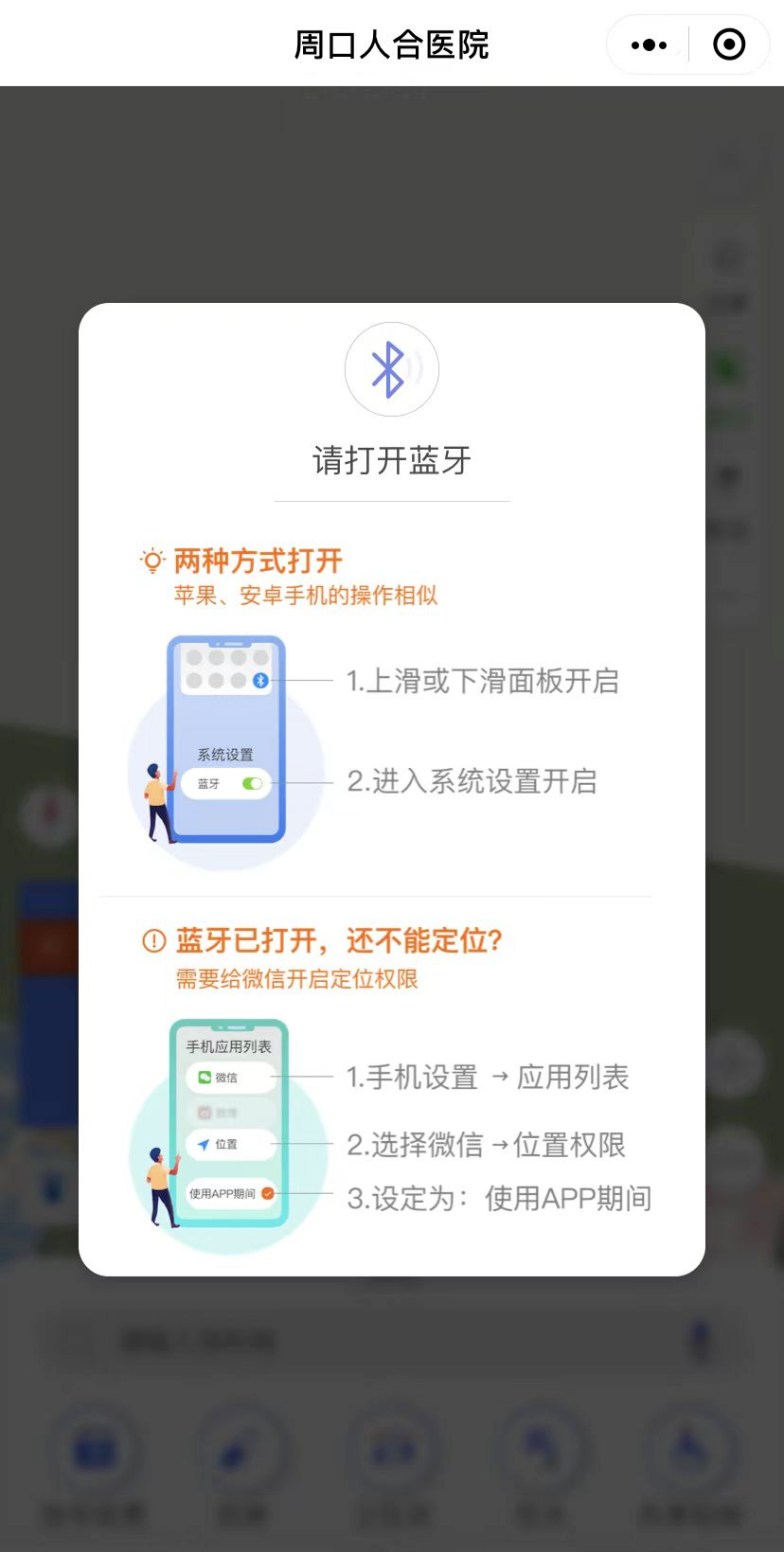
Task: Close the mini program via circle button
Action: 728,45
